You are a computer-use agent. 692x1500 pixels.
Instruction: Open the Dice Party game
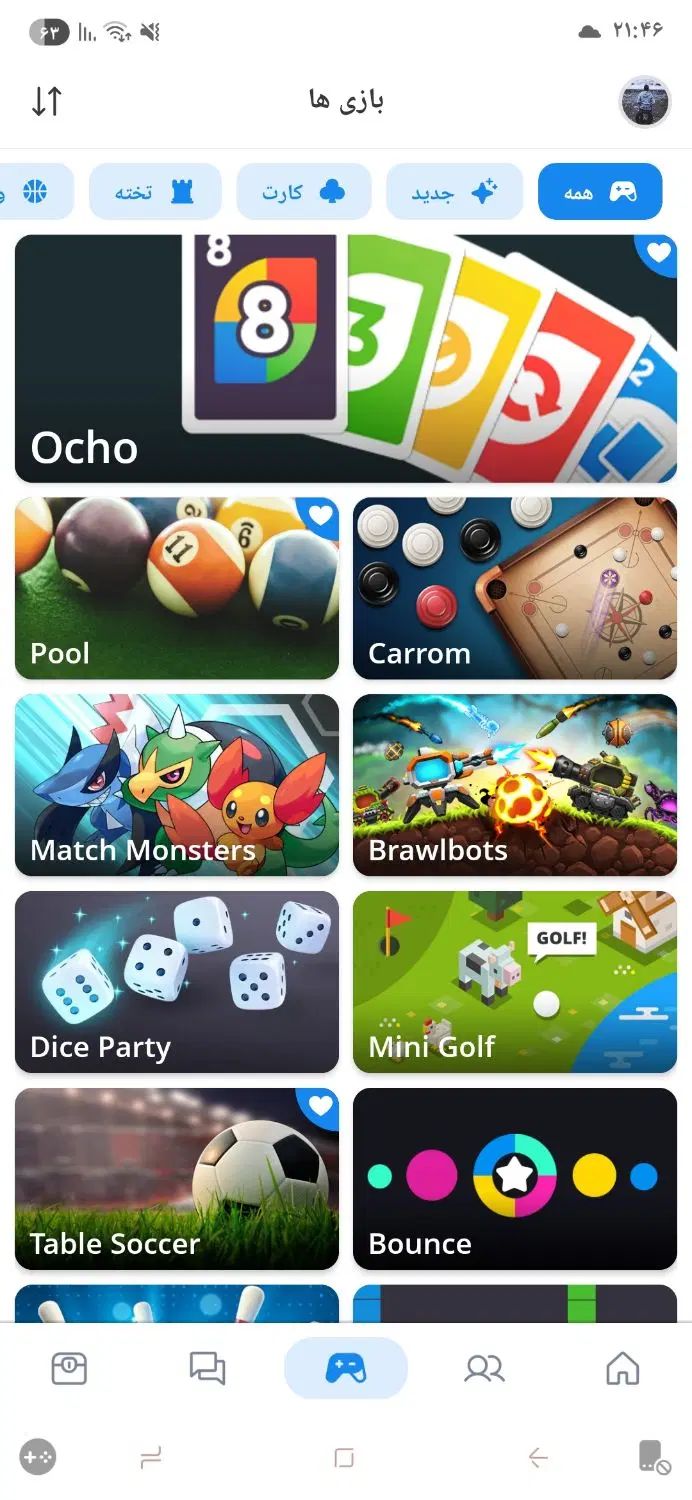coord(176,982)
